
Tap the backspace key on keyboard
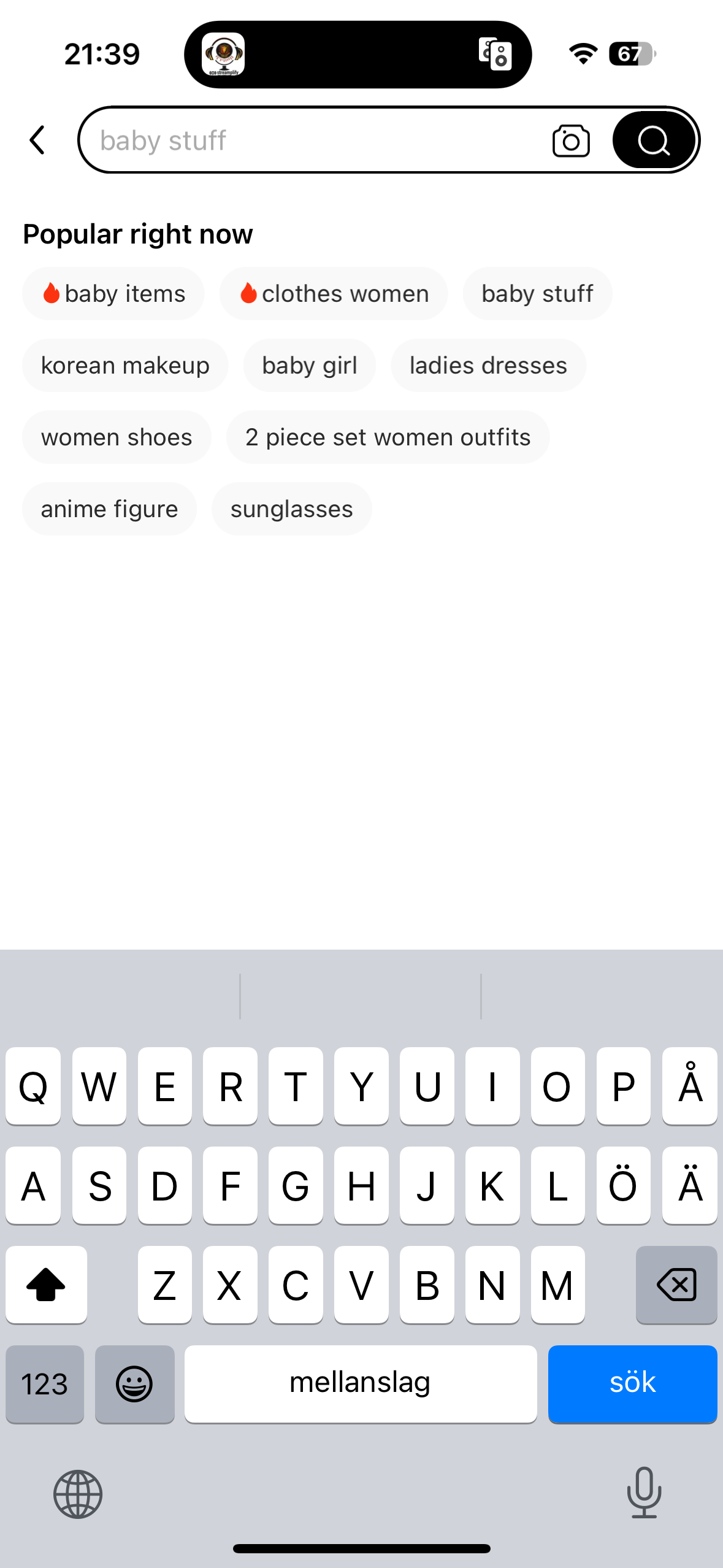click(x=676, y=1284)
